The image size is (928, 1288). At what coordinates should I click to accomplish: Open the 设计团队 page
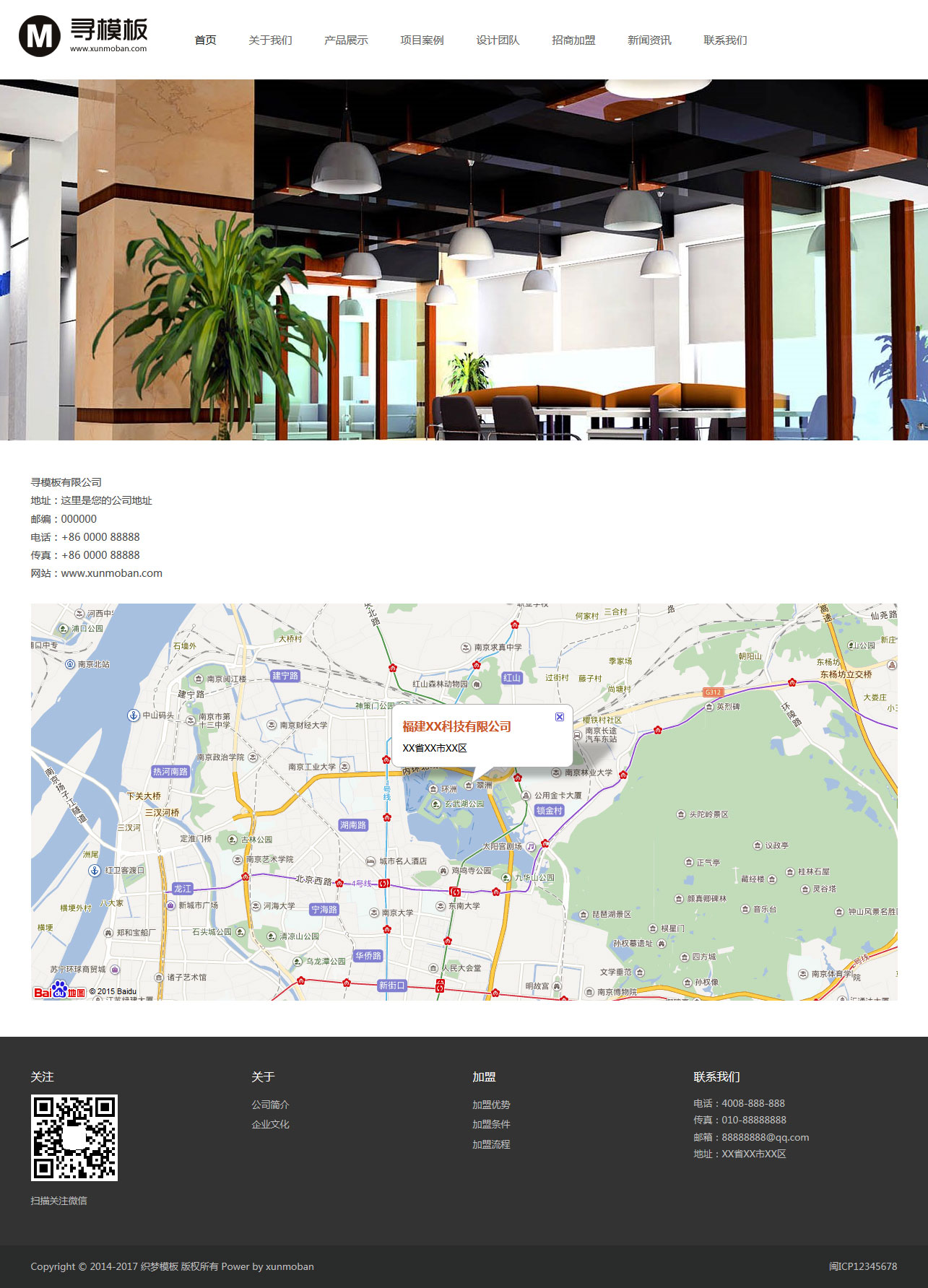(498, 40)
